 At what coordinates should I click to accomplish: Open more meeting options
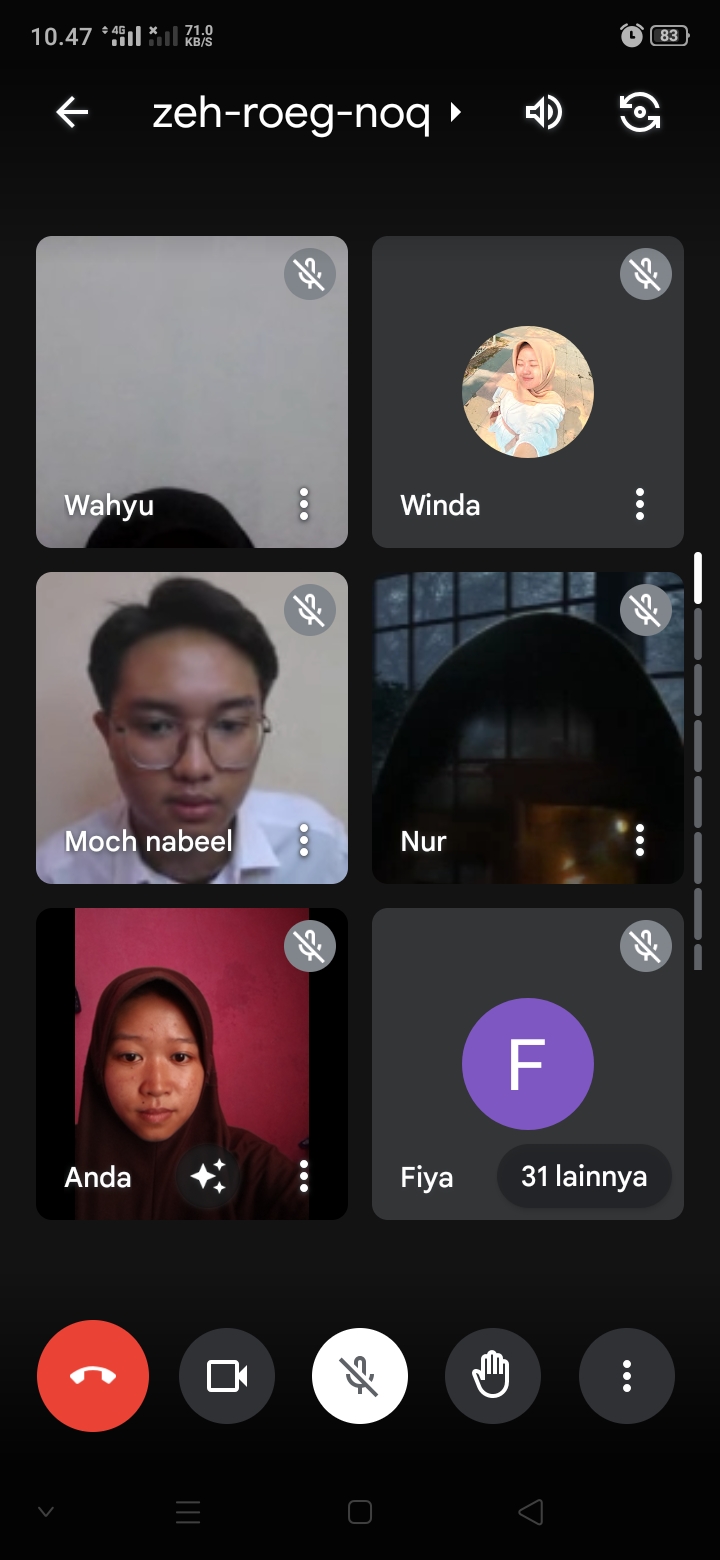627,1376
